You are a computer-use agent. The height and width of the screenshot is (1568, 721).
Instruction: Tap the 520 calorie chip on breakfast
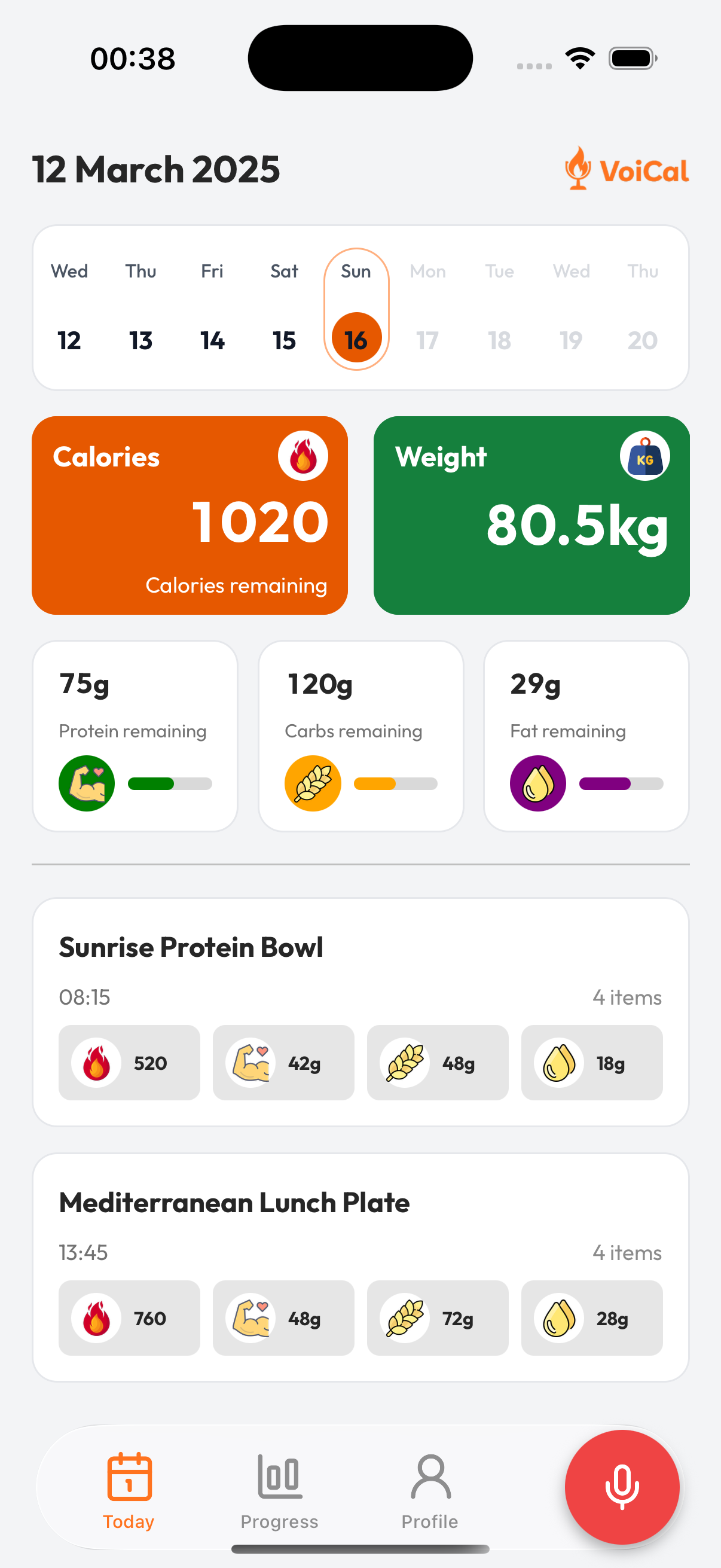(129, 1063)
